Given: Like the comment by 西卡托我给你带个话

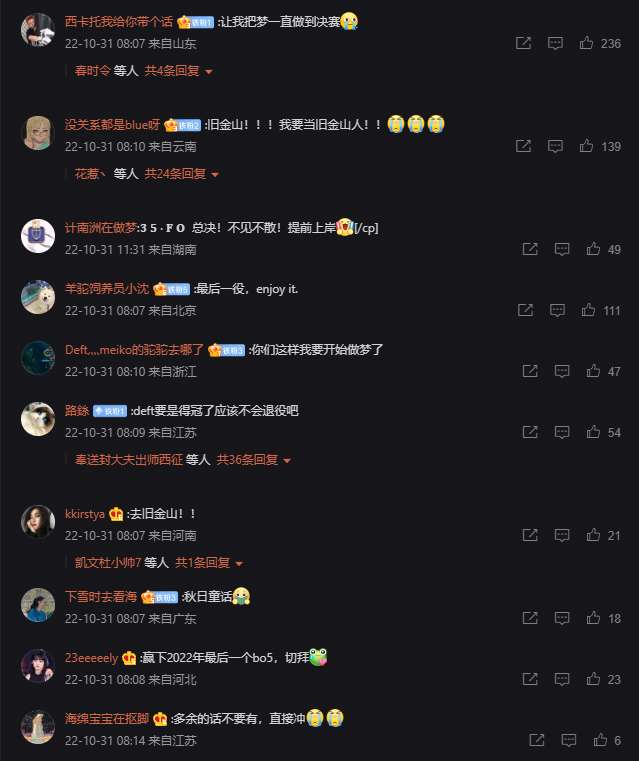Looking at the screenshot, I should click(588, 44).
